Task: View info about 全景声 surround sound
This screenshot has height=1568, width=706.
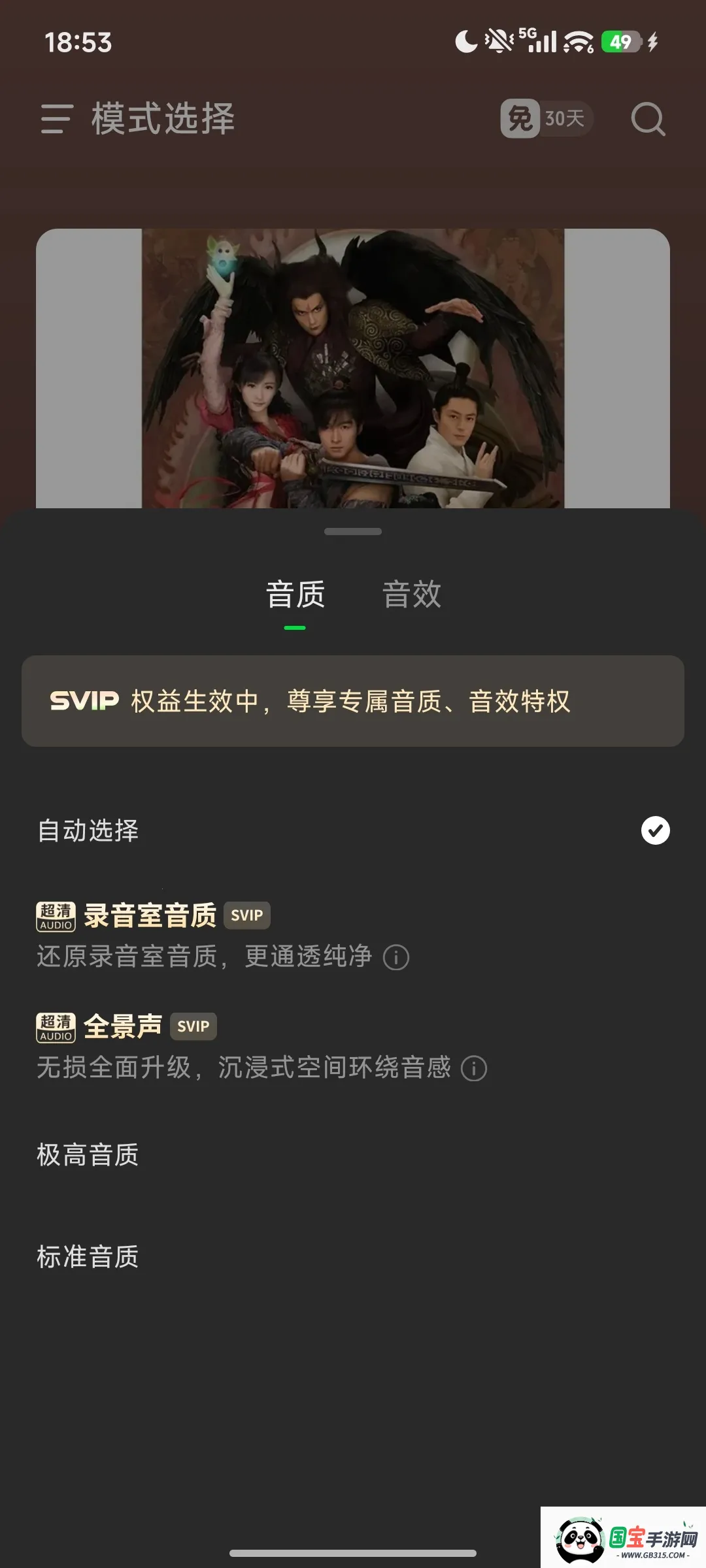Action: click(x=474, y=1068)
